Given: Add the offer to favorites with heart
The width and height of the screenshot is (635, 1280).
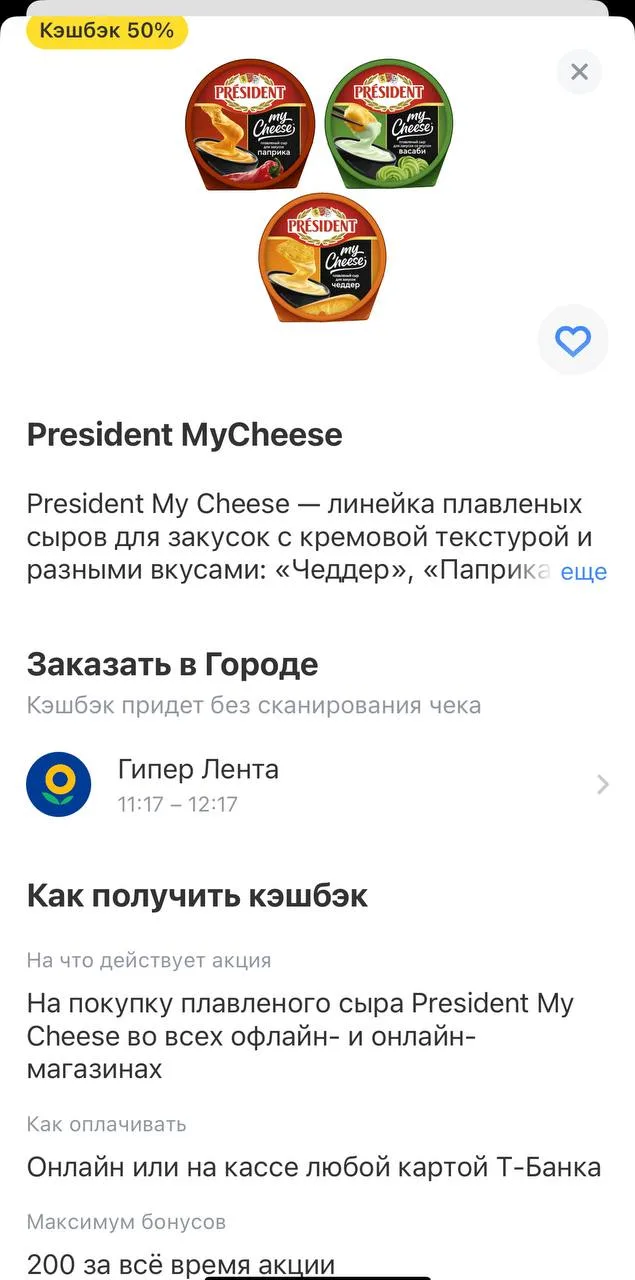Looking at the screenshot, I should [x=573, y=341].
